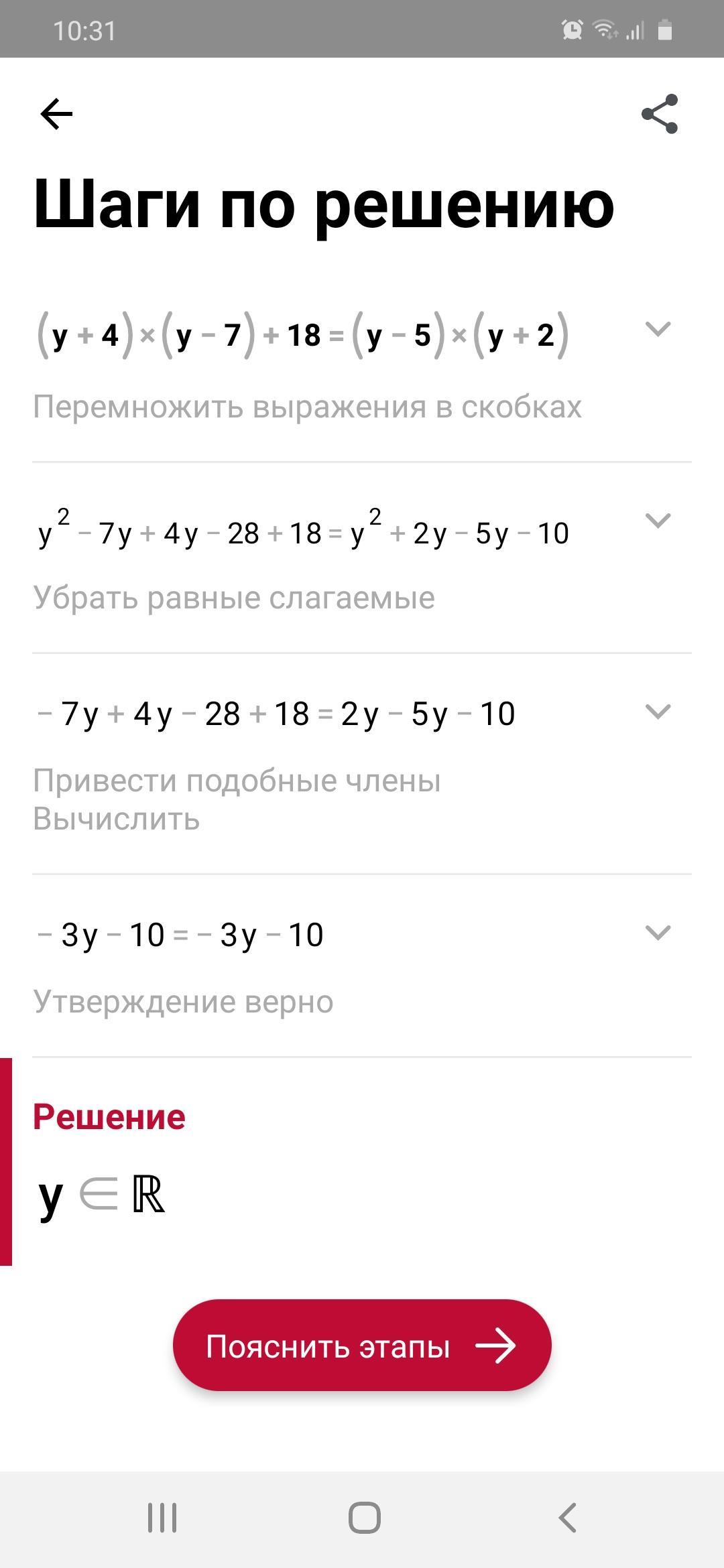Open recent apps from navigation bar
Screen dimensions: 724x1568
[162, 1518]
